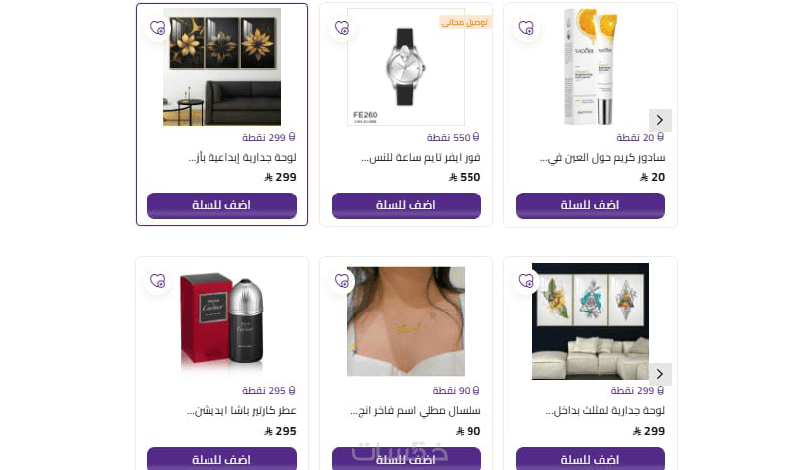The width and height of the screenshot is (800, 470).
Task: Open the Cartier Pasha perfume product
Action: (241, 411)
